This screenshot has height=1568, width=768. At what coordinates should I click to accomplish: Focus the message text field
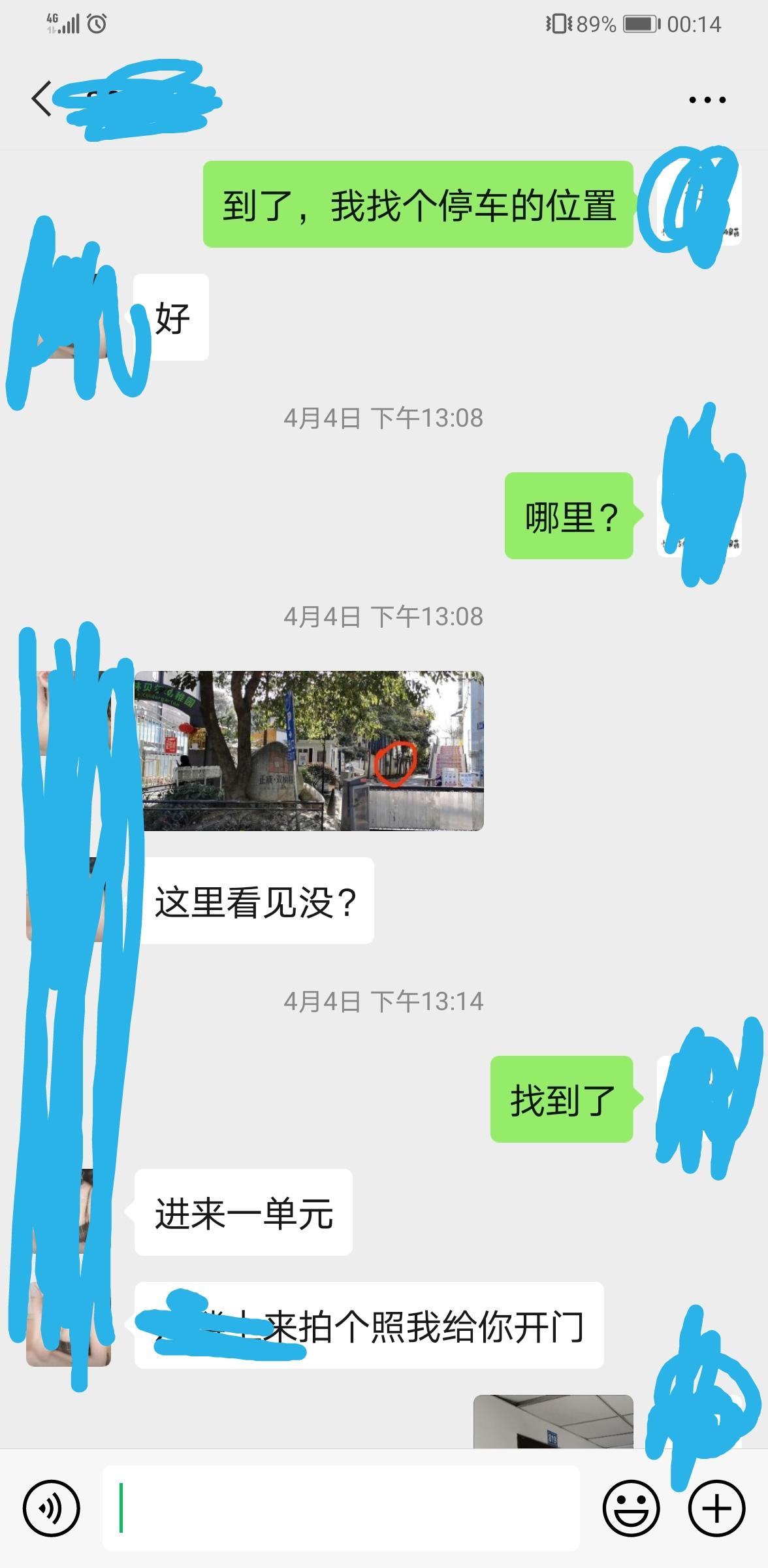341,1509
